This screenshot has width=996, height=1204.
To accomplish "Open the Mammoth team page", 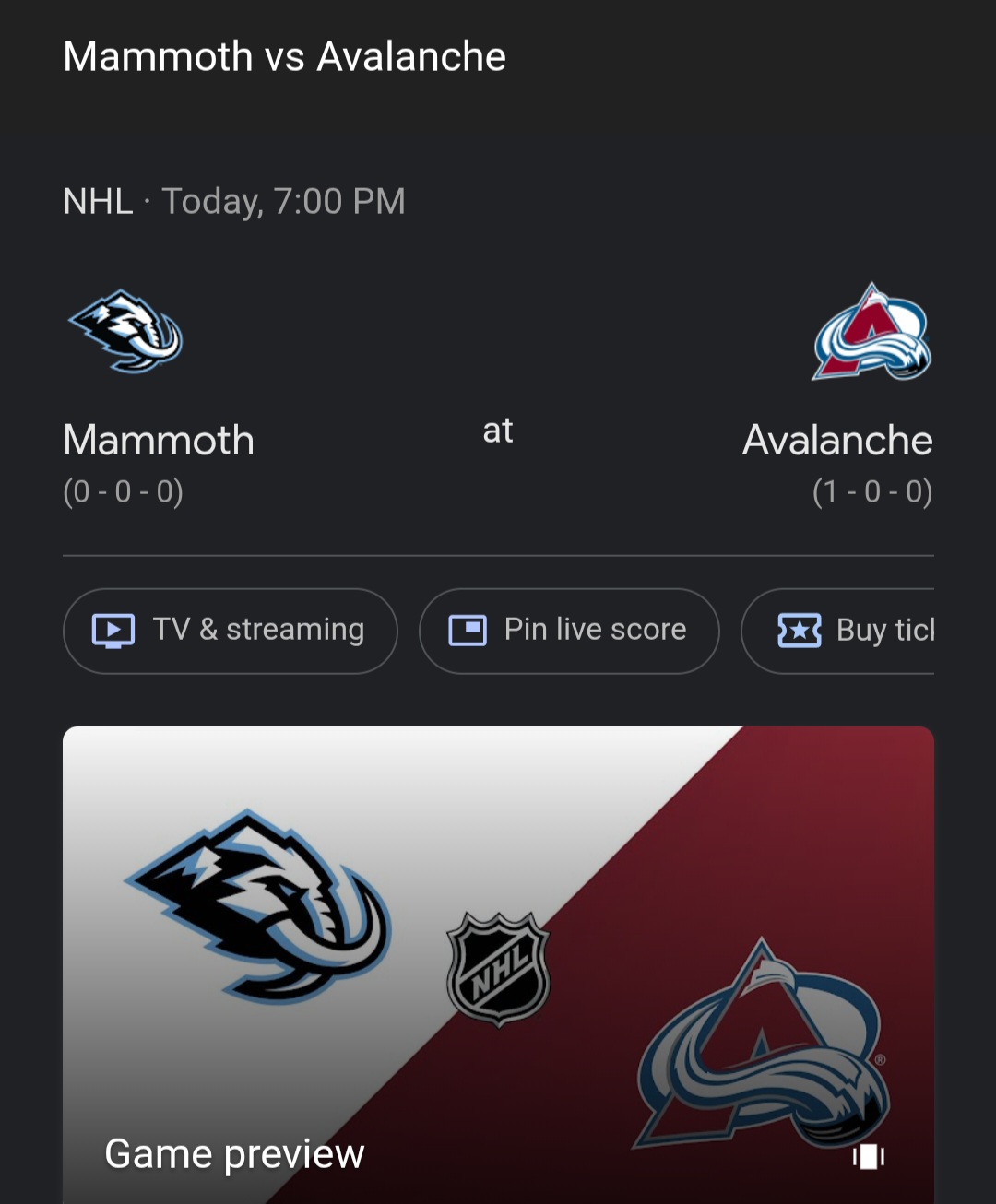I will 158,440.
